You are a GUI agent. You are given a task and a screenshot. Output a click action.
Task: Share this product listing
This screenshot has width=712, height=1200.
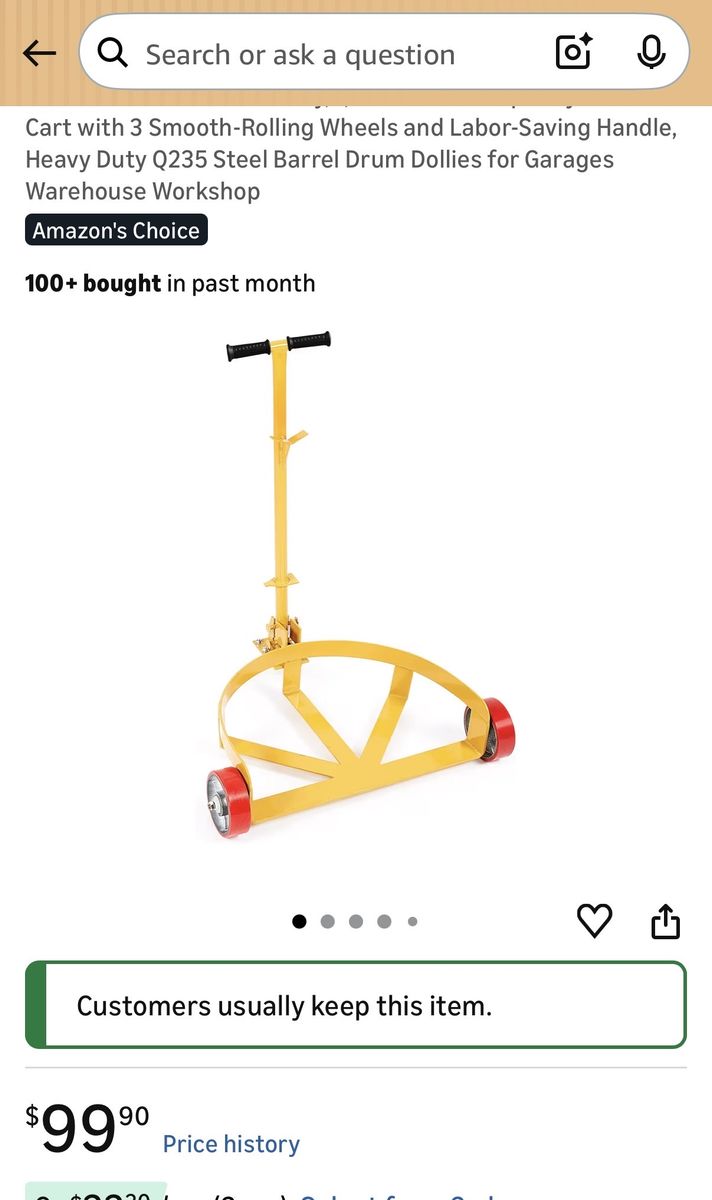click(x=665, y=921)
